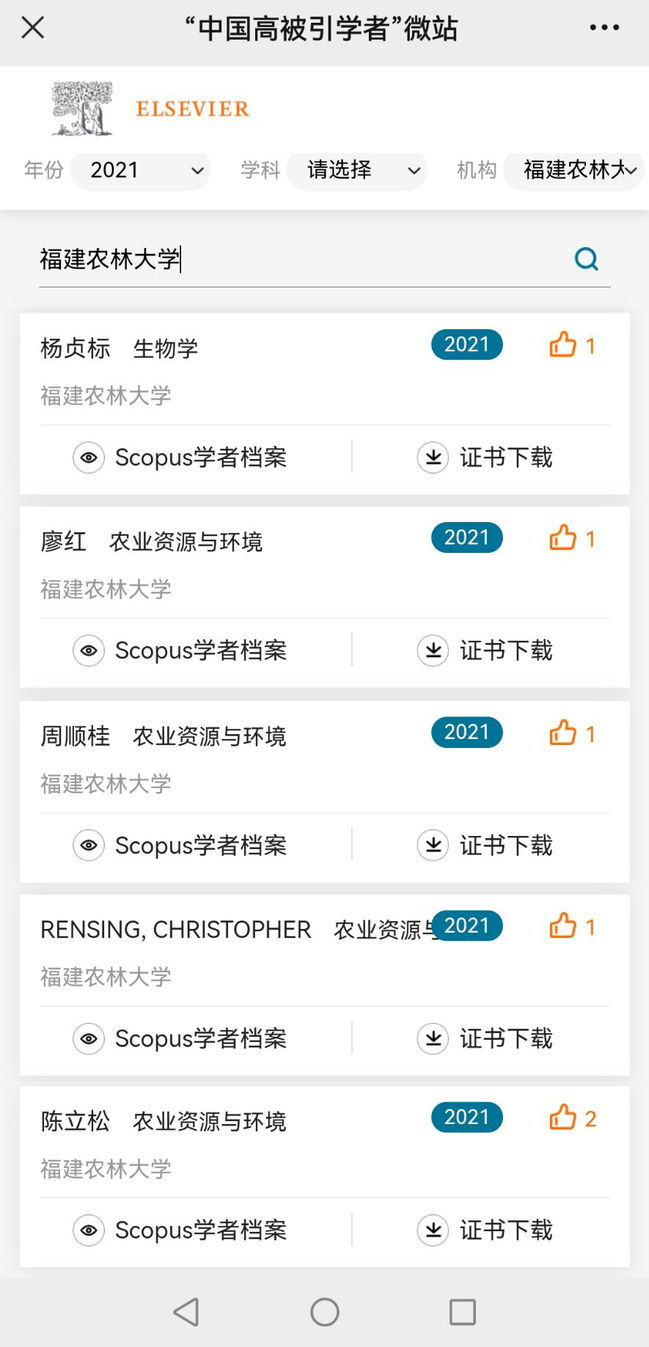Image resolution: width=649 pixels, height=1347 pixels.
Task: Download the certificate for 杨贞标
Action: (x=485, y=458)
